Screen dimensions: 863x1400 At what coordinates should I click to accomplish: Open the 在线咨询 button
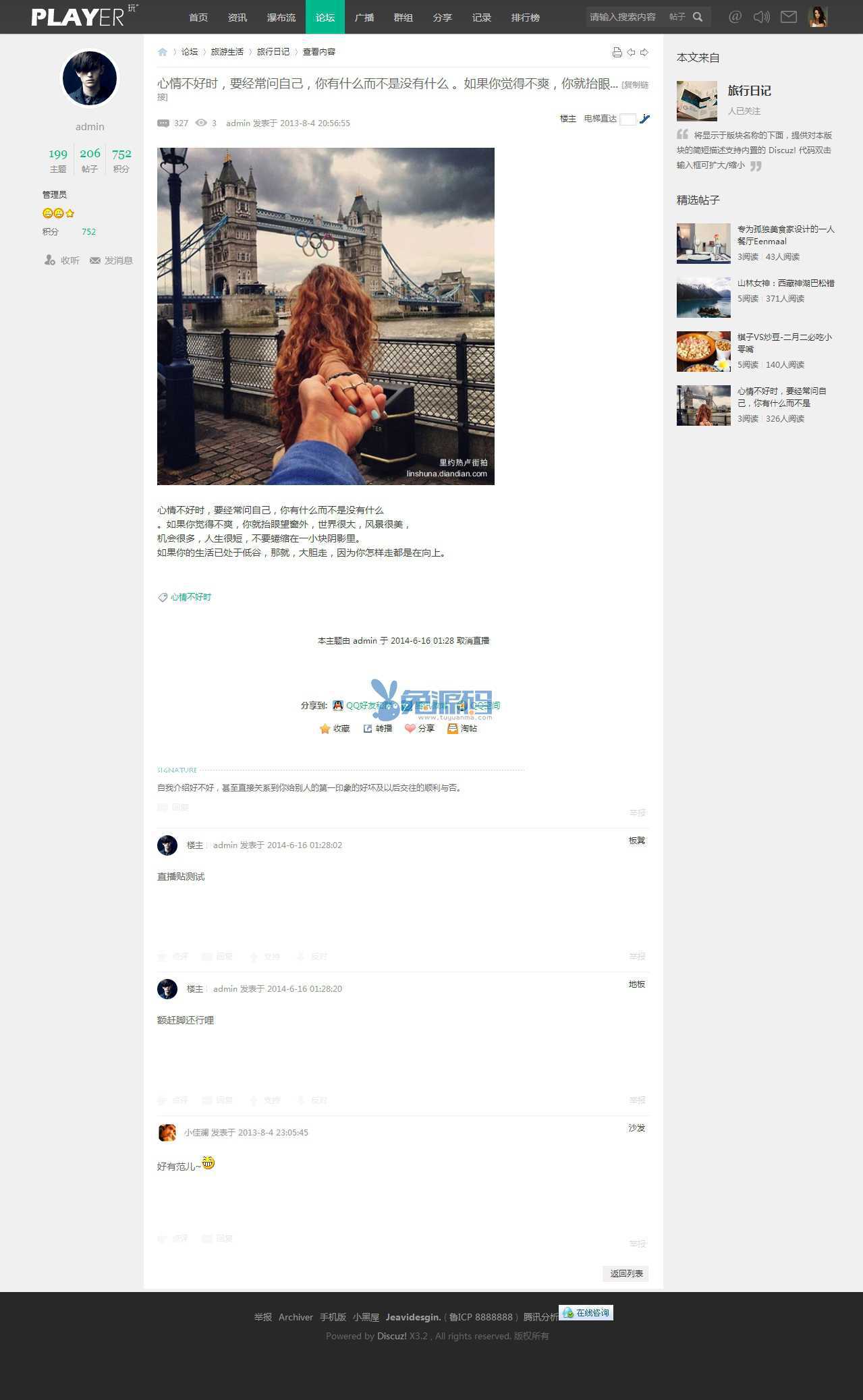(586, 1313)
